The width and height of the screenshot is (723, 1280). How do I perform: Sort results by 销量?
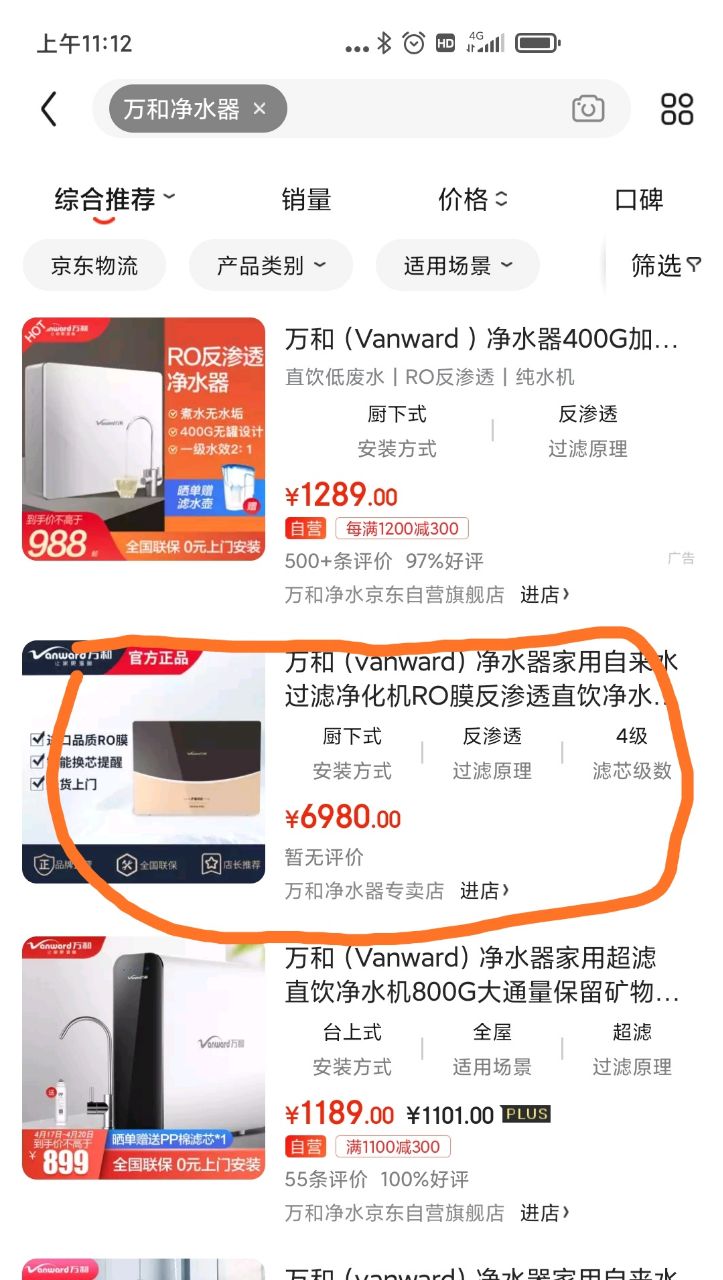(306, 199)
